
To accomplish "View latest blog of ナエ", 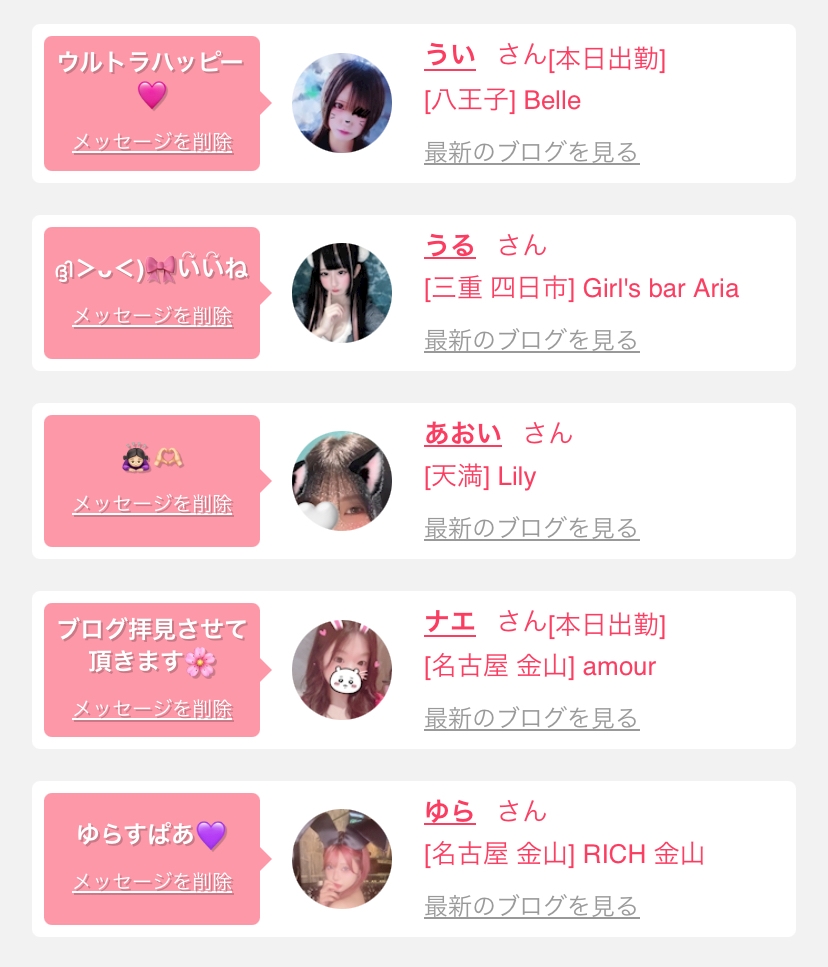I will click(531, 718).
